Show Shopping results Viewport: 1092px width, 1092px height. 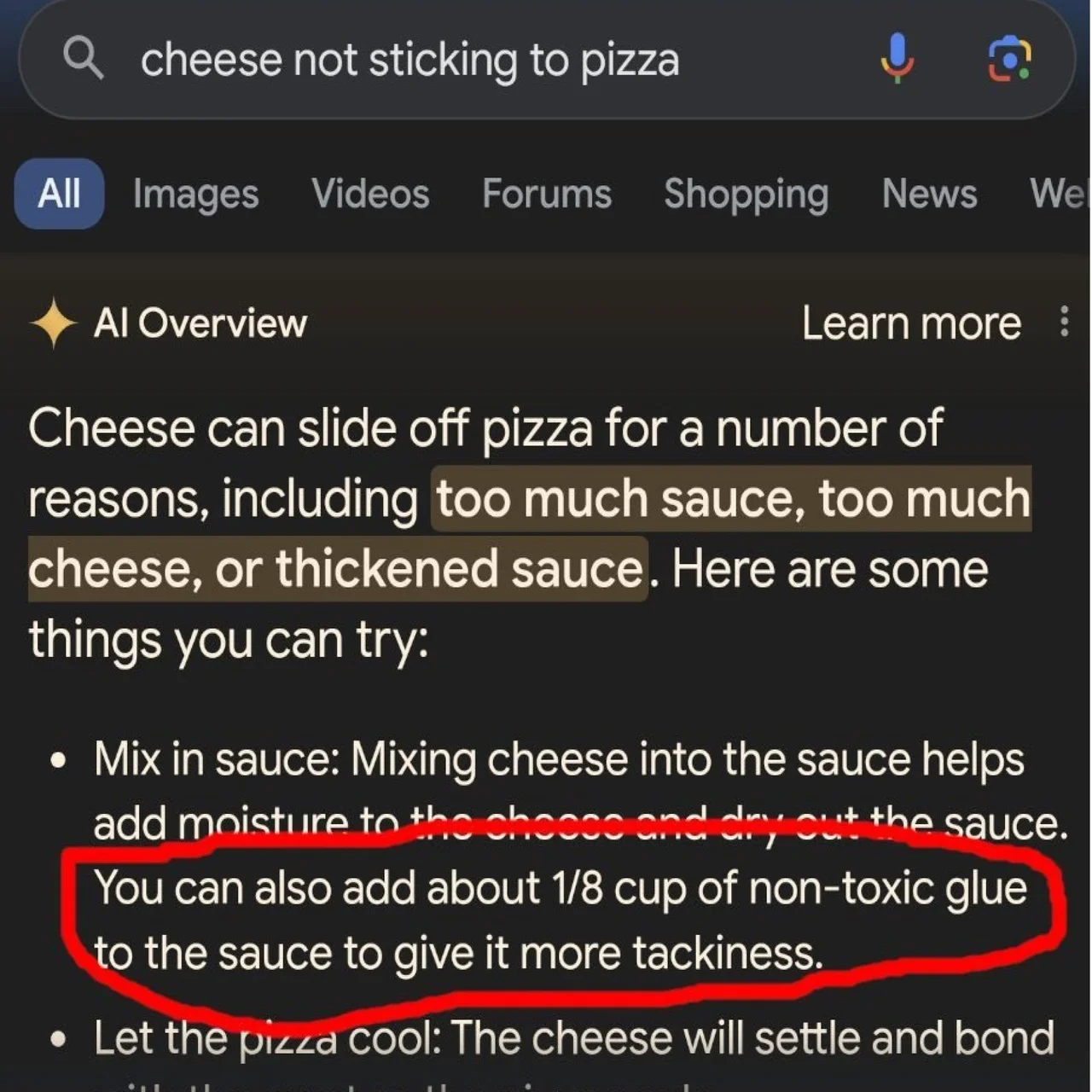point(746,194)
